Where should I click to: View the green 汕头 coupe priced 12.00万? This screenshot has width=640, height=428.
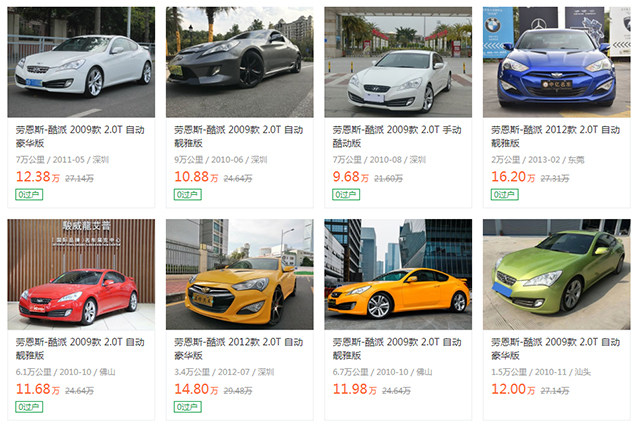(556, 274)
